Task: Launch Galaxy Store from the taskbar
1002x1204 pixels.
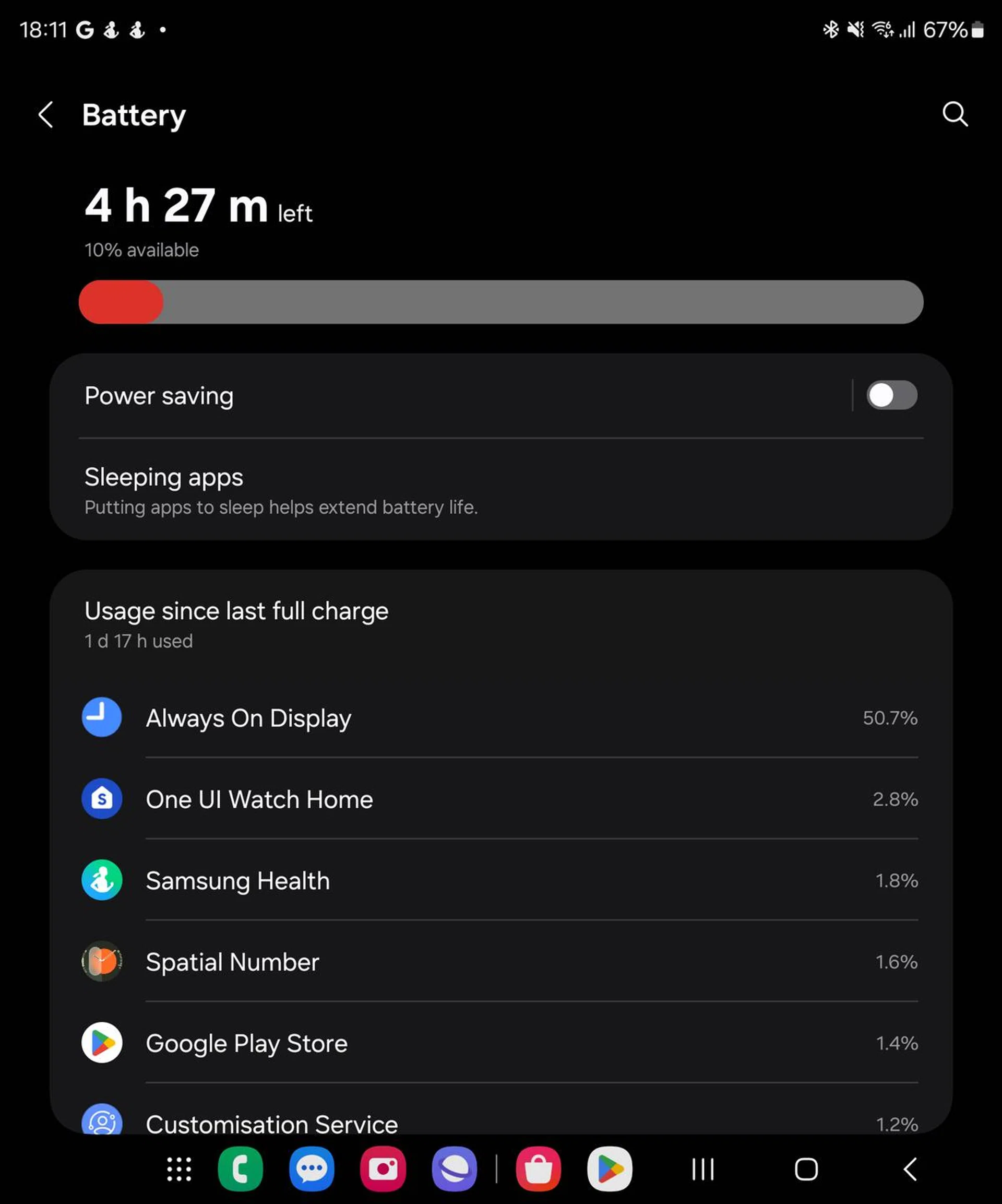Action: (538, 1170)
